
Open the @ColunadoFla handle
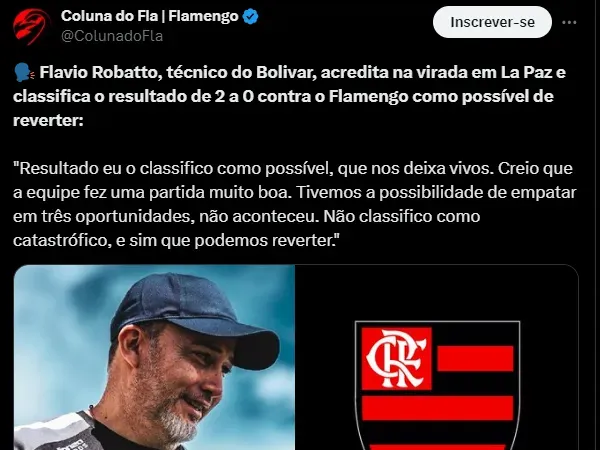pyautogui.click(x=112, y=35)
